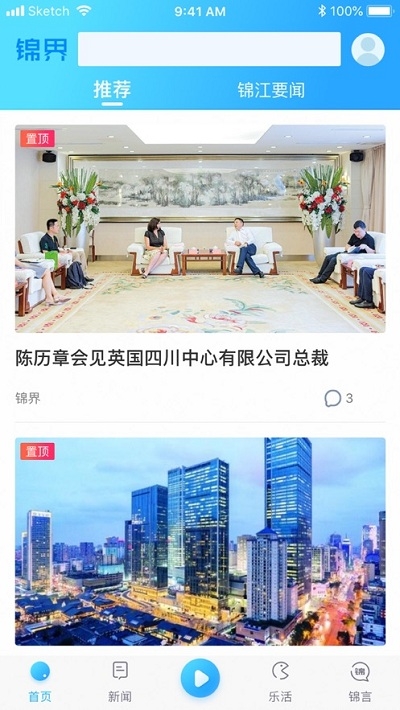Go to the 首页 tab
Viewport: 400px width, 710px height.
pyautogui.click(x=40, y=681)
